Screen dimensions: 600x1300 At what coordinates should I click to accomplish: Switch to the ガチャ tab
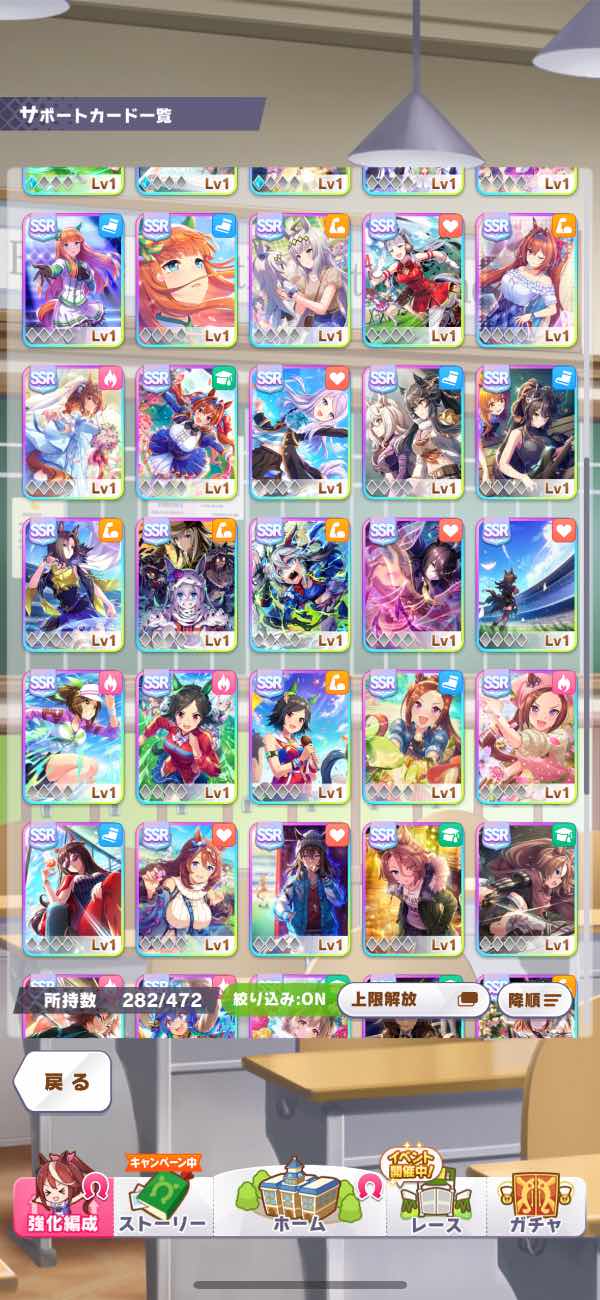coord(535,1208)
